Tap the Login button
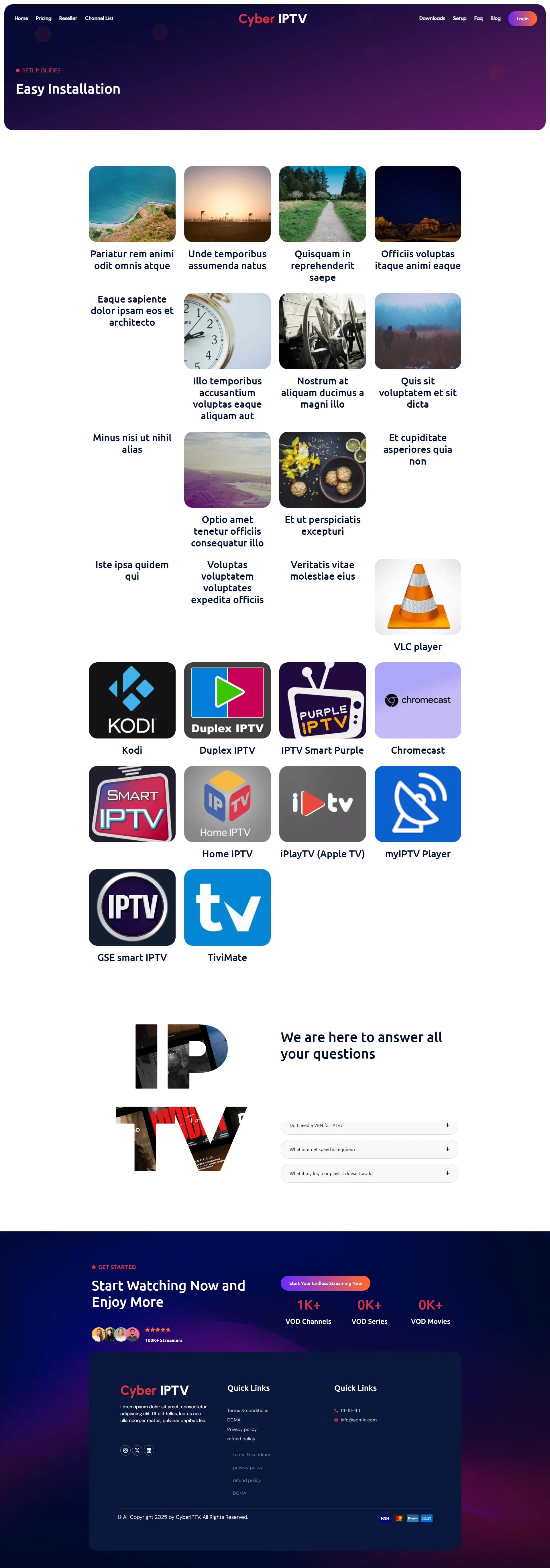 (522, 19)
